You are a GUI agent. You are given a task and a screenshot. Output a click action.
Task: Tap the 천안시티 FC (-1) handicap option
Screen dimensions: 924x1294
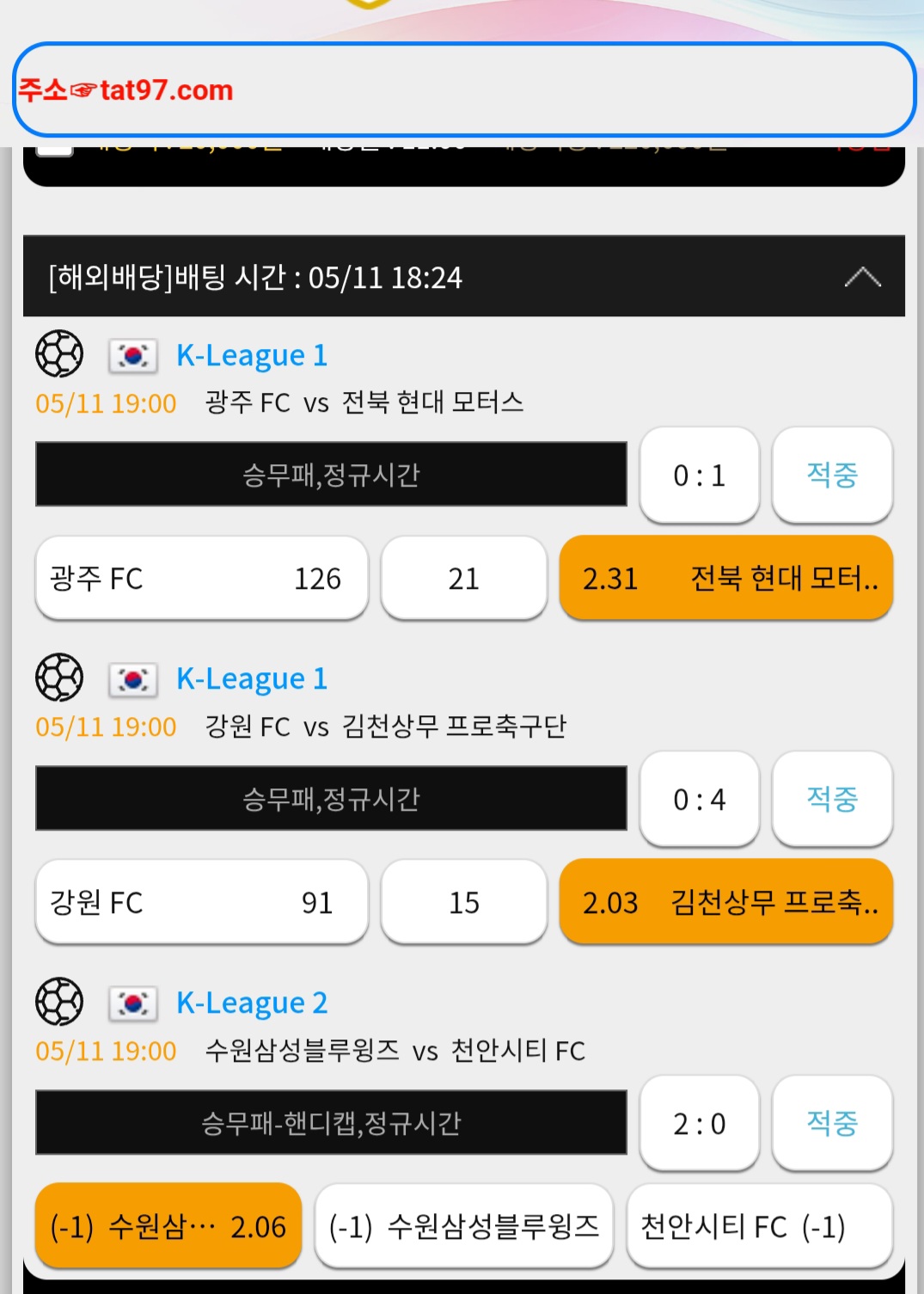[x=759, y=1226]
